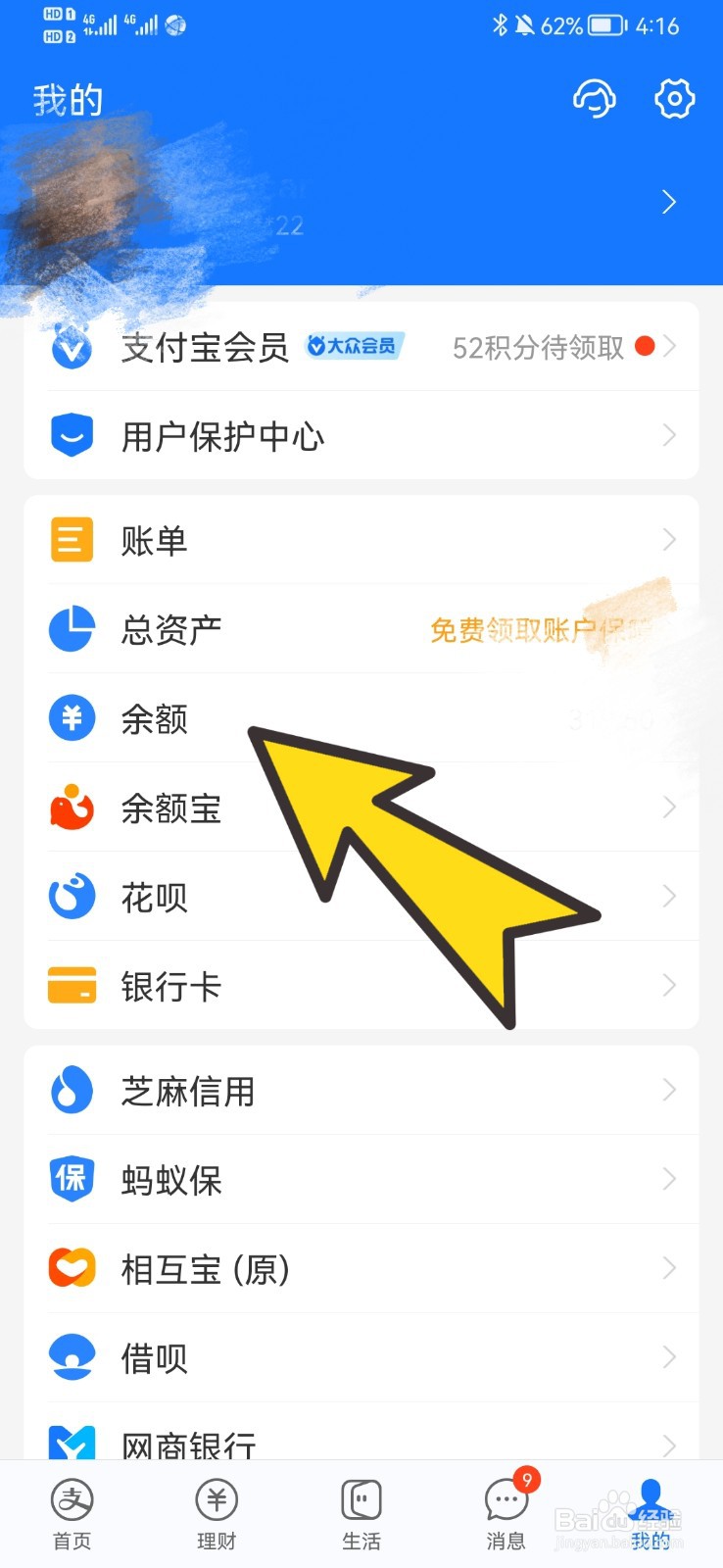Screen dimensions: 723x1568
Task: Open the customer service headset icon
Action: pos(595,99)
